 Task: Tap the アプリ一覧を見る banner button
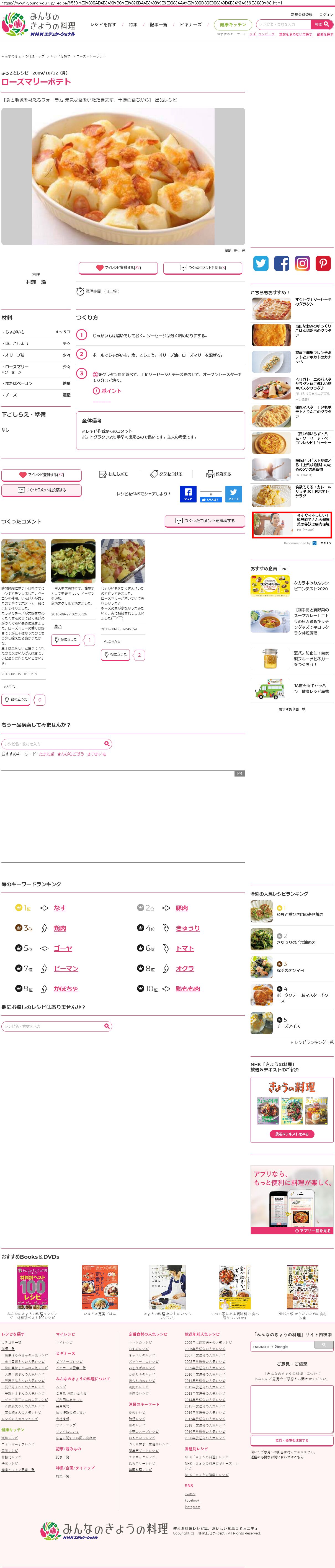pyautogui.click(x=313, y=1230)
